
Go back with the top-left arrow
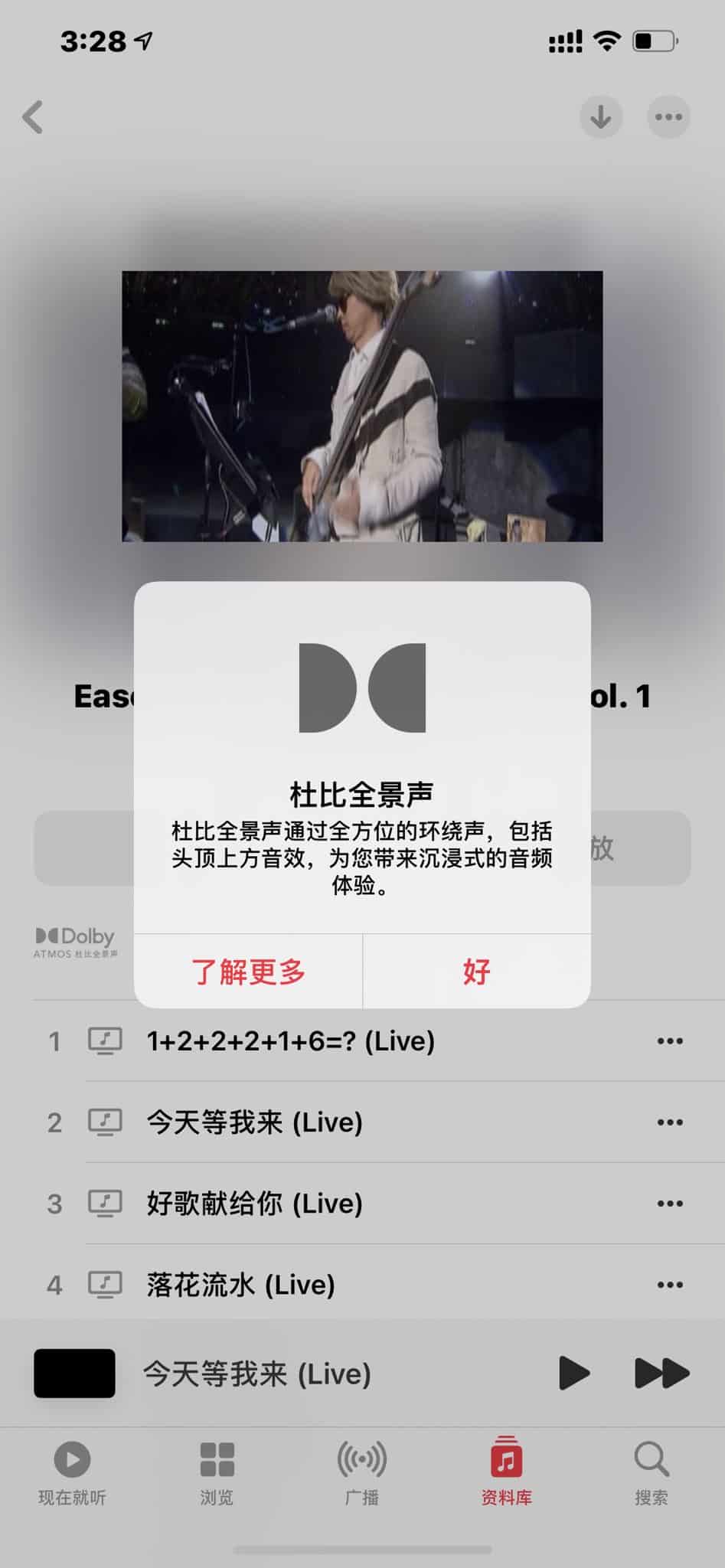tap(33, 117)
